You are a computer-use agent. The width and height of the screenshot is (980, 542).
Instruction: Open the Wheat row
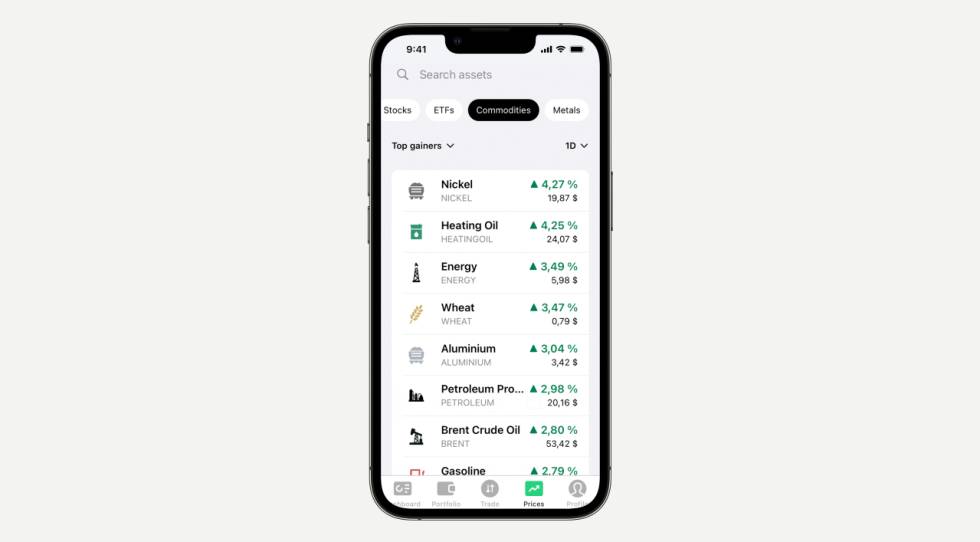490,314
